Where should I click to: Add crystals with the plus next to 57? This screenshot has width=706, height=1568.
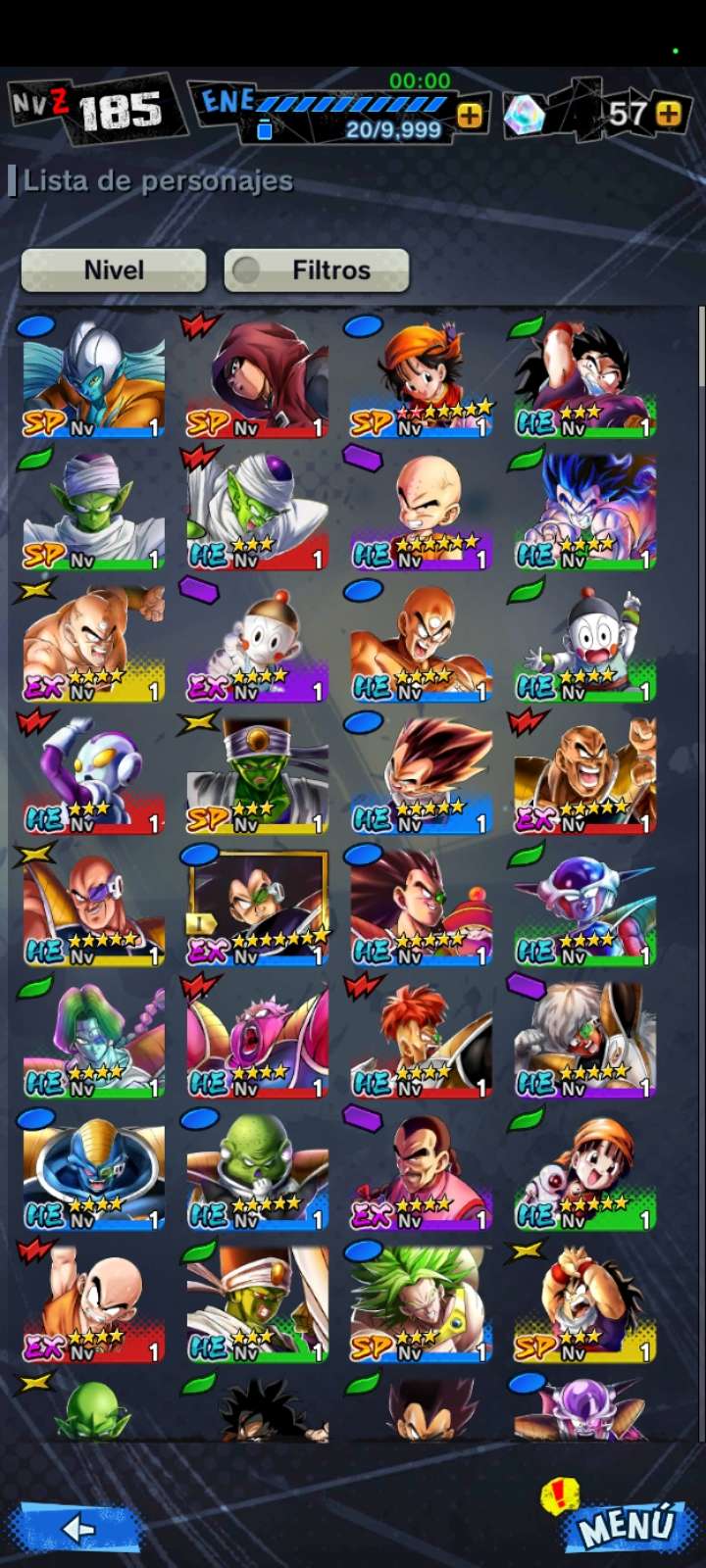[x=669, y=114]
